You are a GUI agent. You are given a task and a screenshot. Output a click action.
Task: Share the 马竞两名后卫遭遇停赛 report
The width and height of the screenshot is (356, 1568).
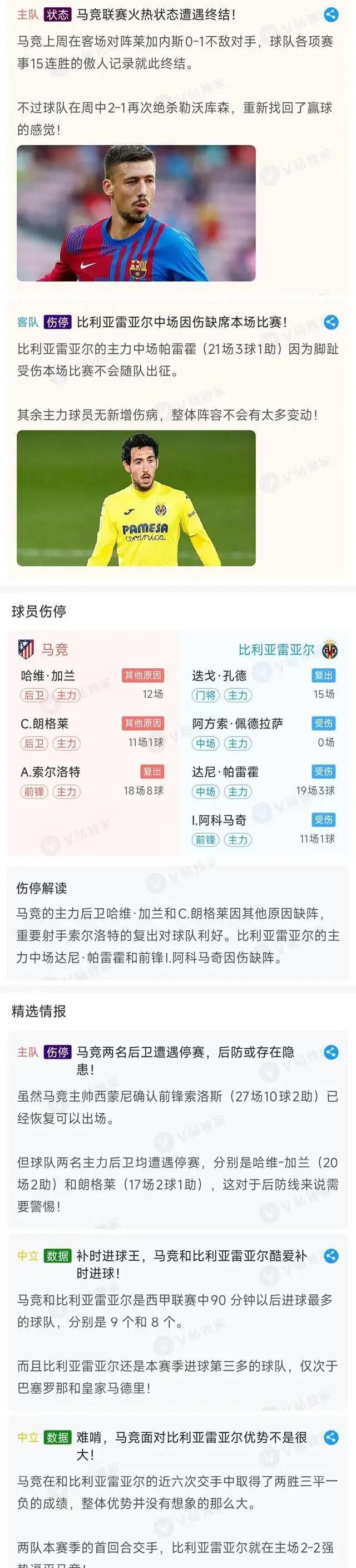point(331,1052)
